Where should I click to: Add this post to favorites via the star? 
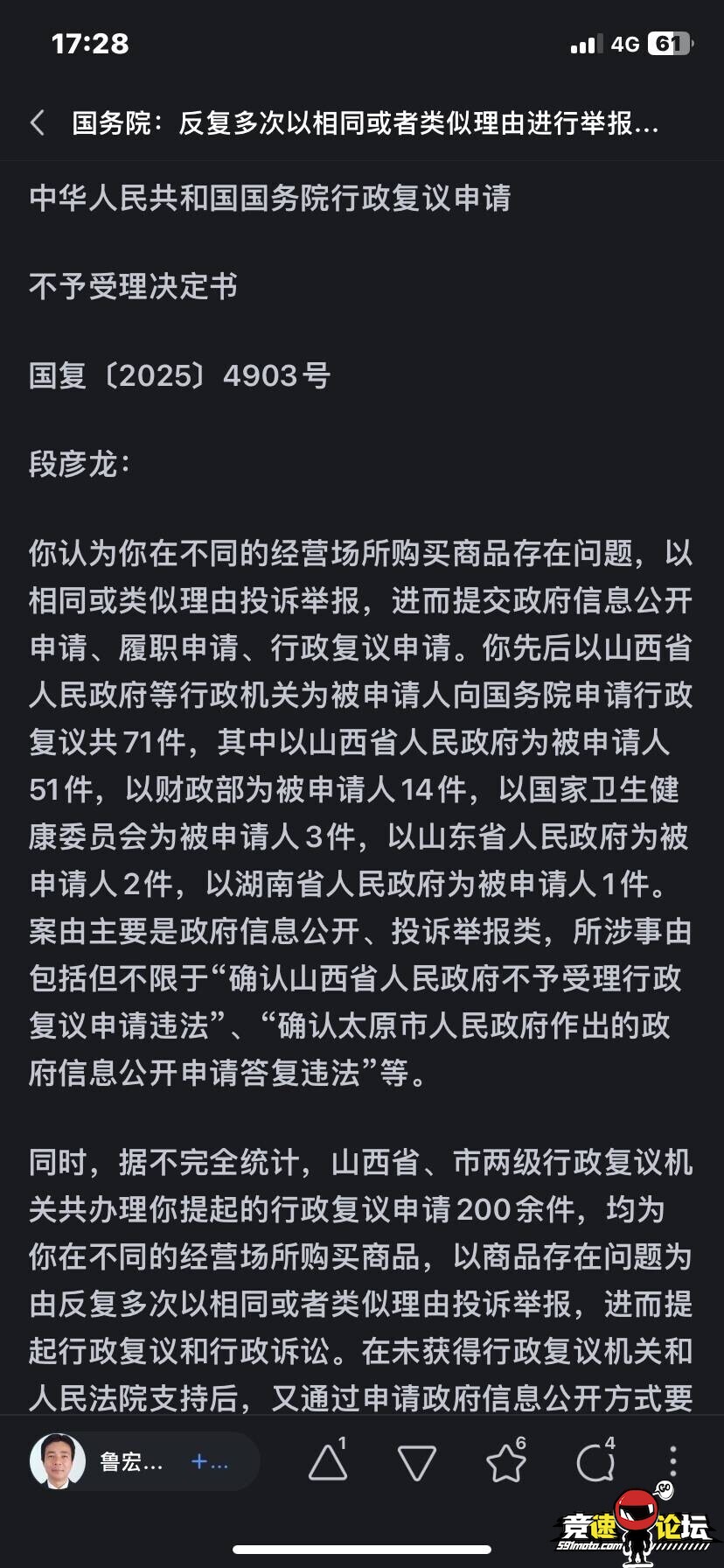(505, 1463)
